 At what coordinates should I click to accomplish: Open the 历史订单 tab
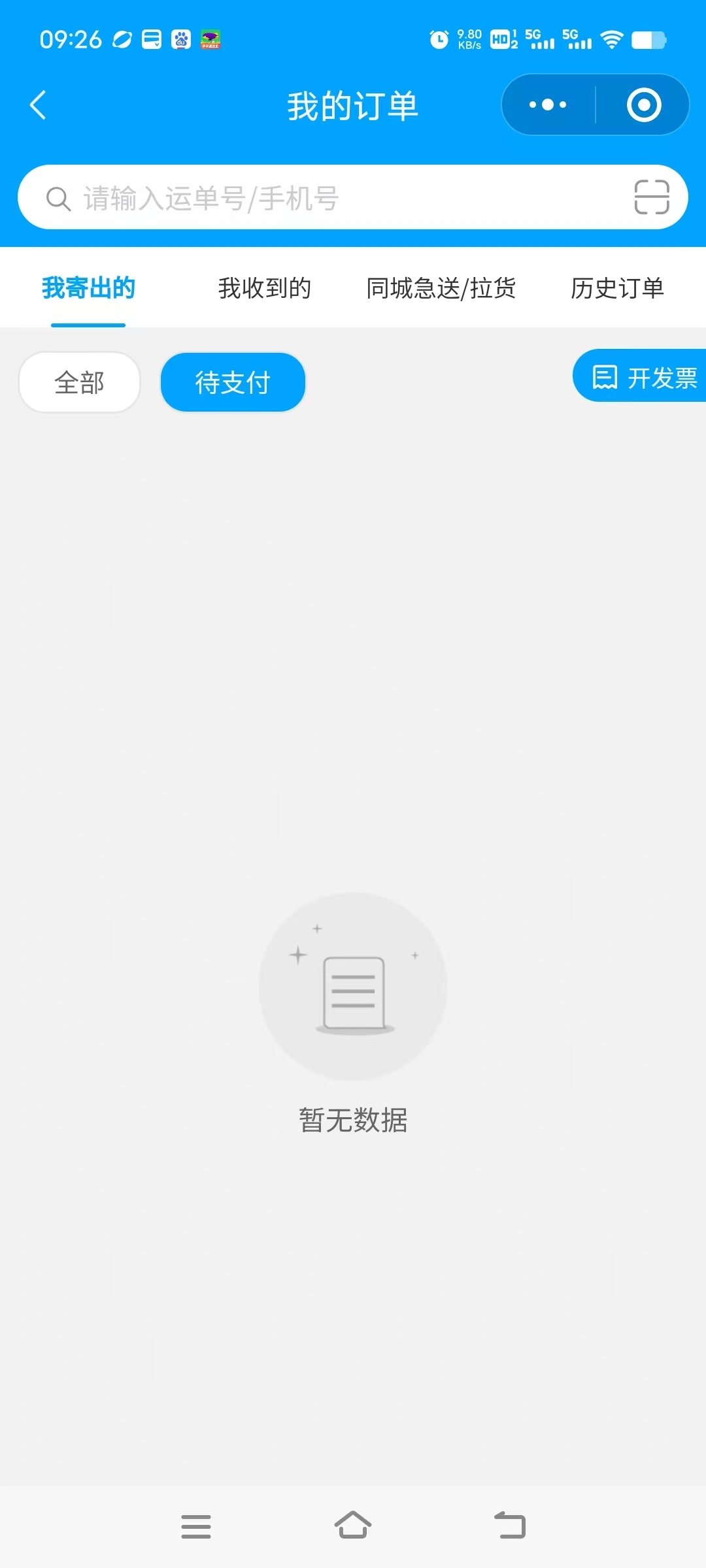point(618,288)
